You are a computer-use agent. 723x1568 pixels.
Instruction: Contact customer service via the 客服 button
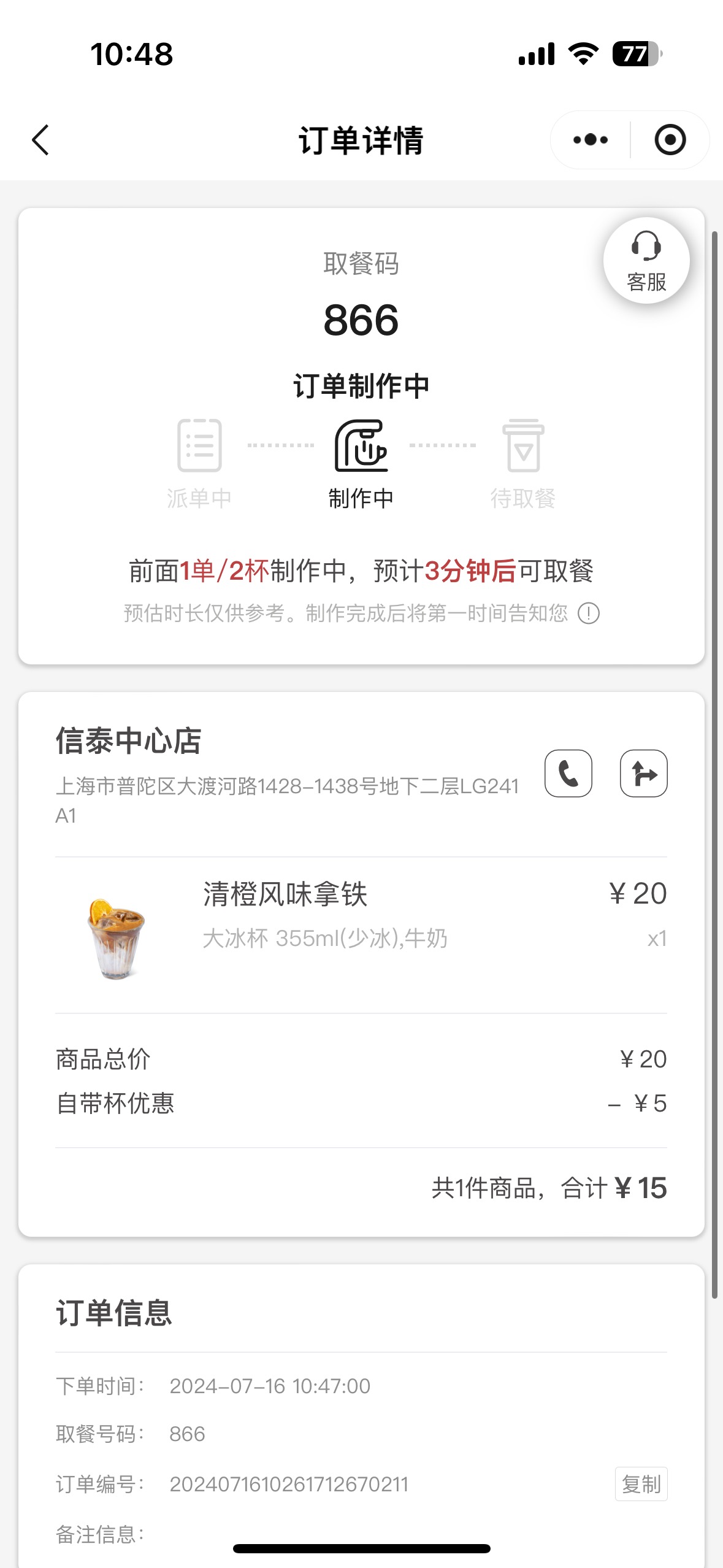pyautogui.click(x=646, y=261)
